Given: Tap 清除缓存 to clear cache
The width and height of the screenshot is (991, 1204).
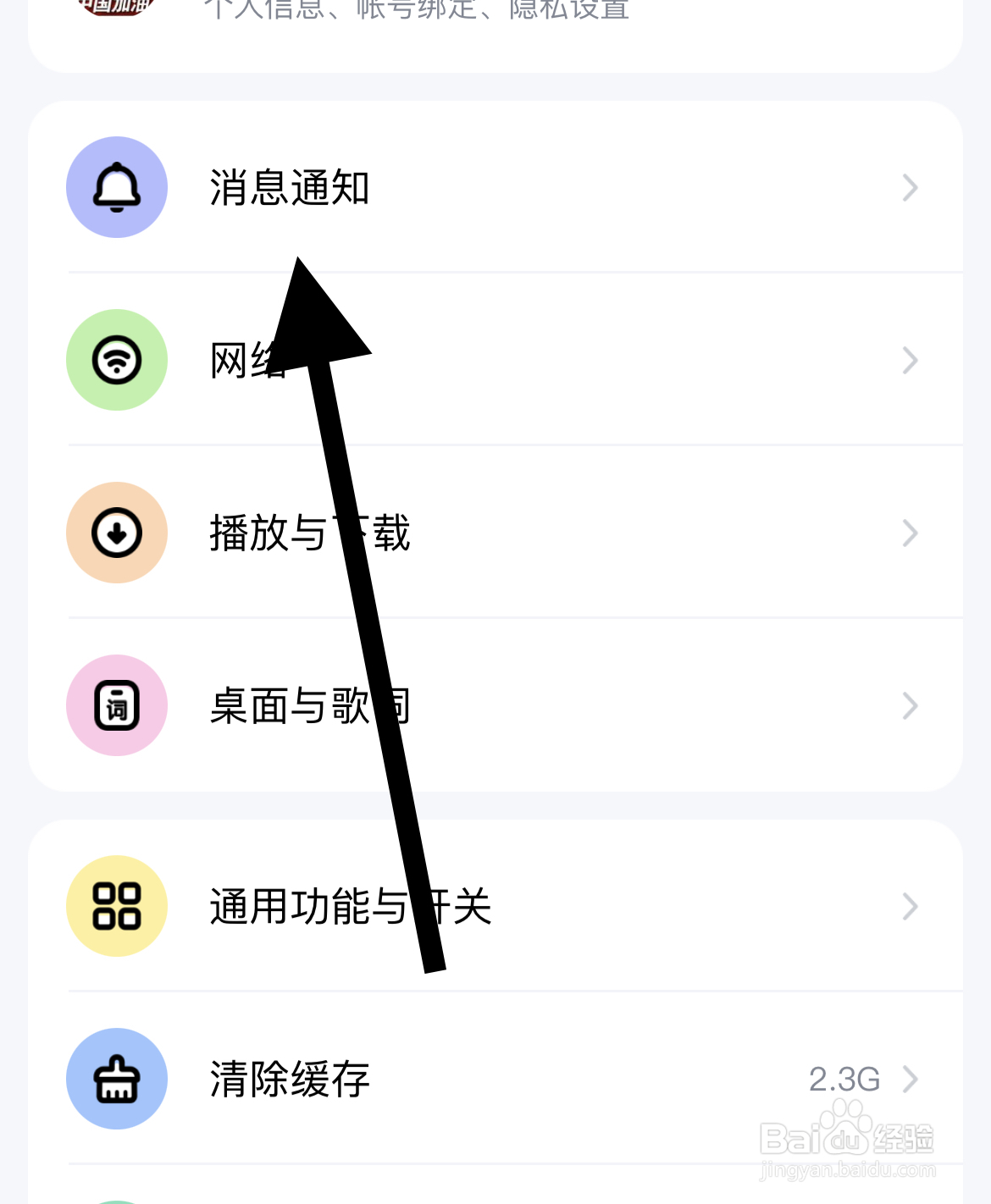Looking at the screenshot, I should coord(291,1080).
